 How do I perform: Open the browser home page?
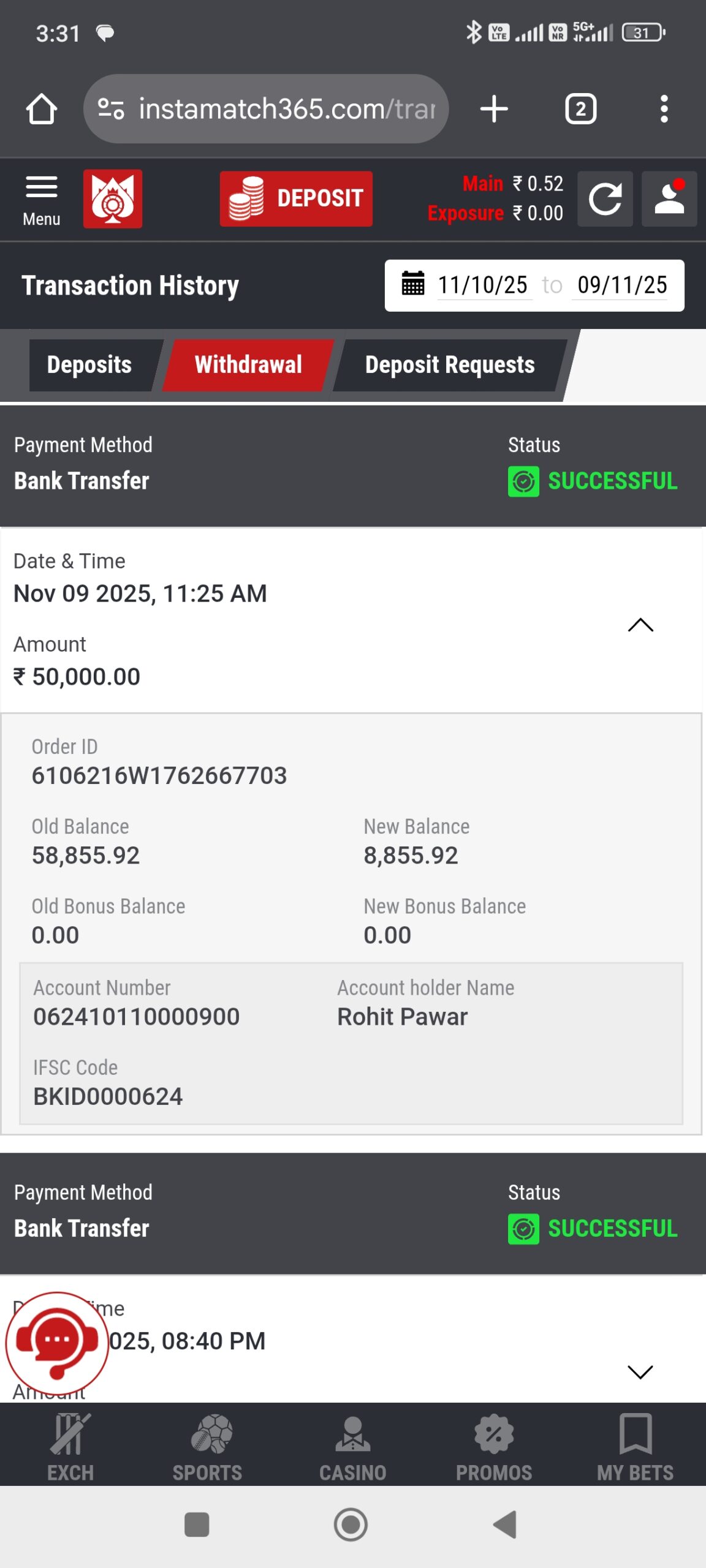pos(42,109)
